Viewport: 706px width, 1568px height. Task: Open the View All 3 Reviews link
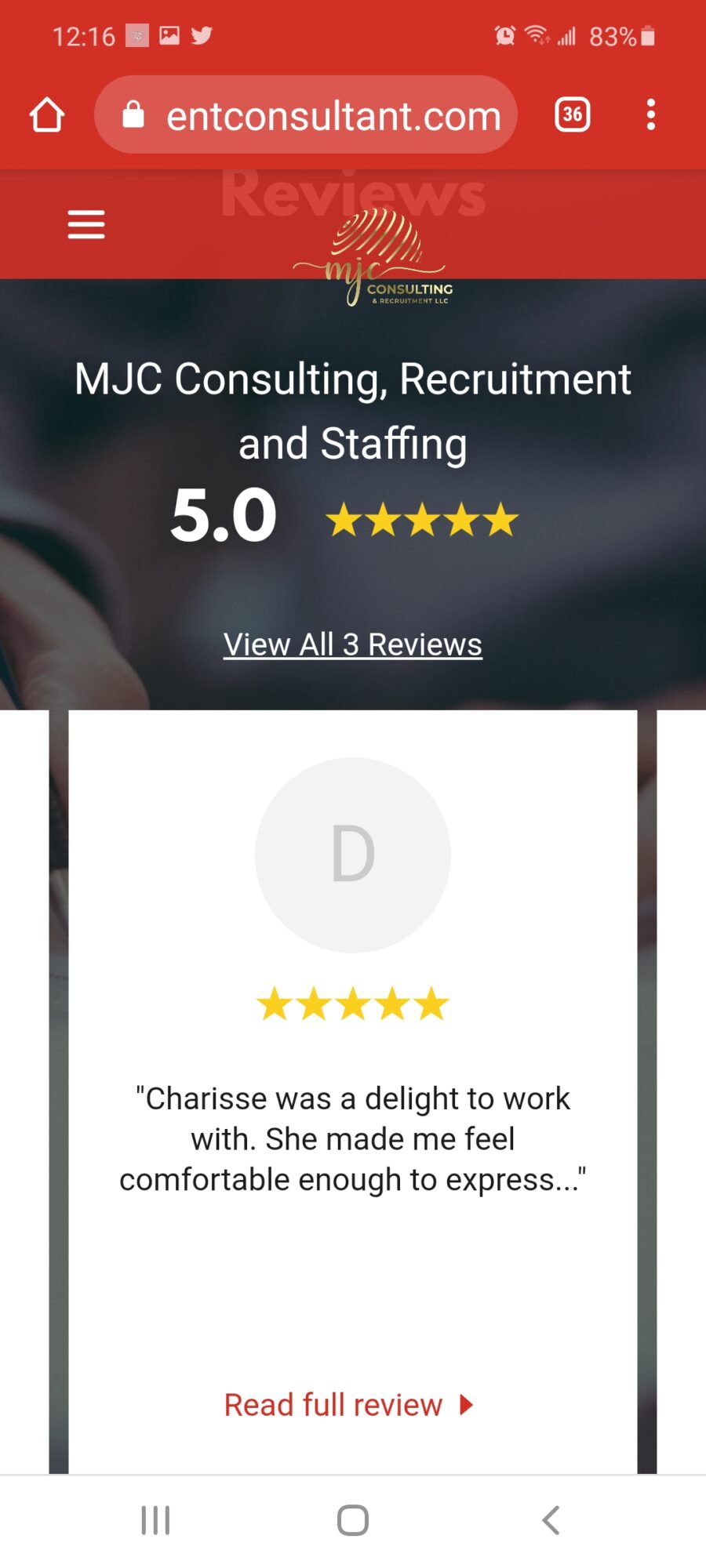(352, 644)
